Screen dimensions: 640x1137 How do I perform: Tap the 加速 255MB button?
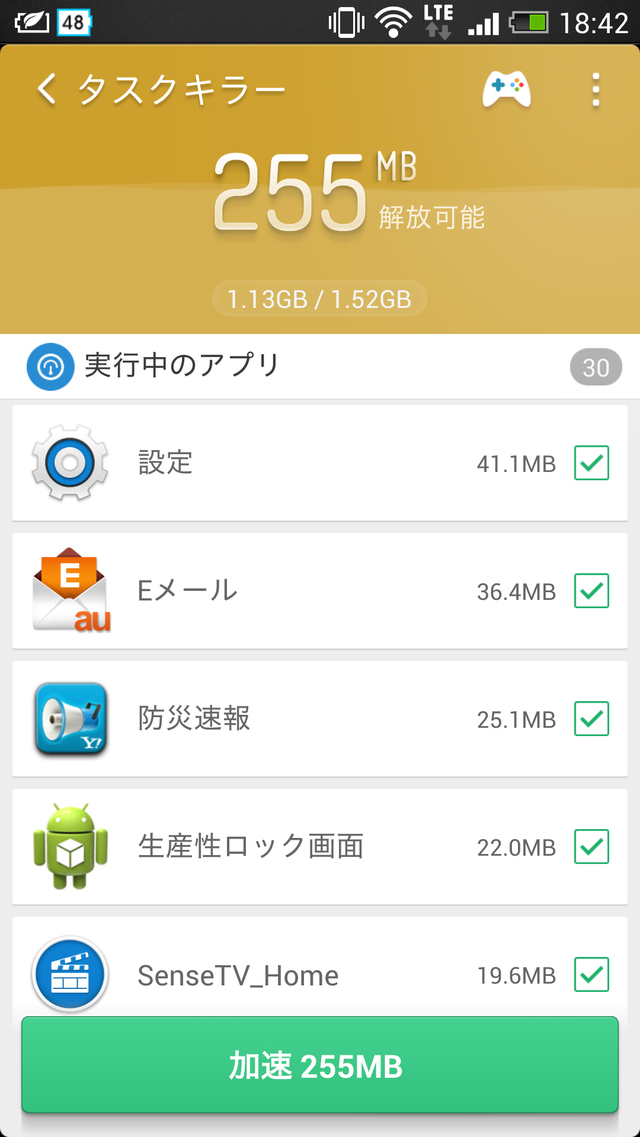[320, 1066]
